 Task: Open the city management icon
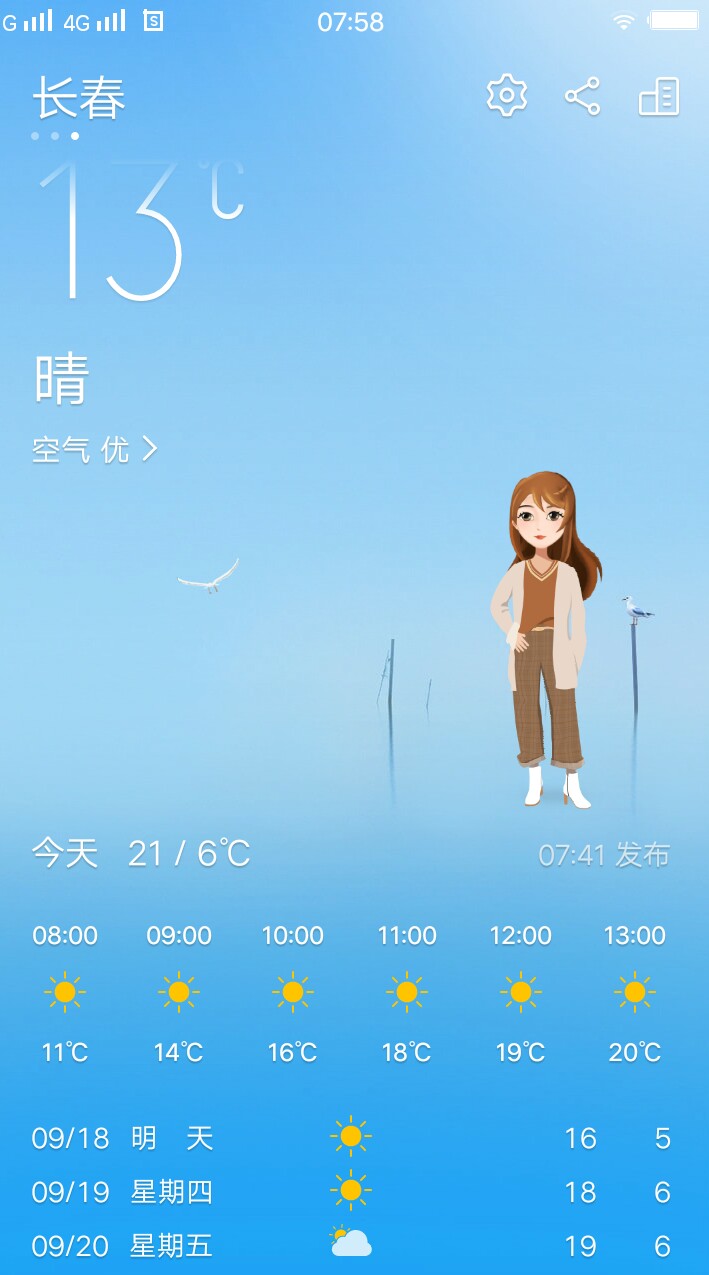tap(659, 96)
